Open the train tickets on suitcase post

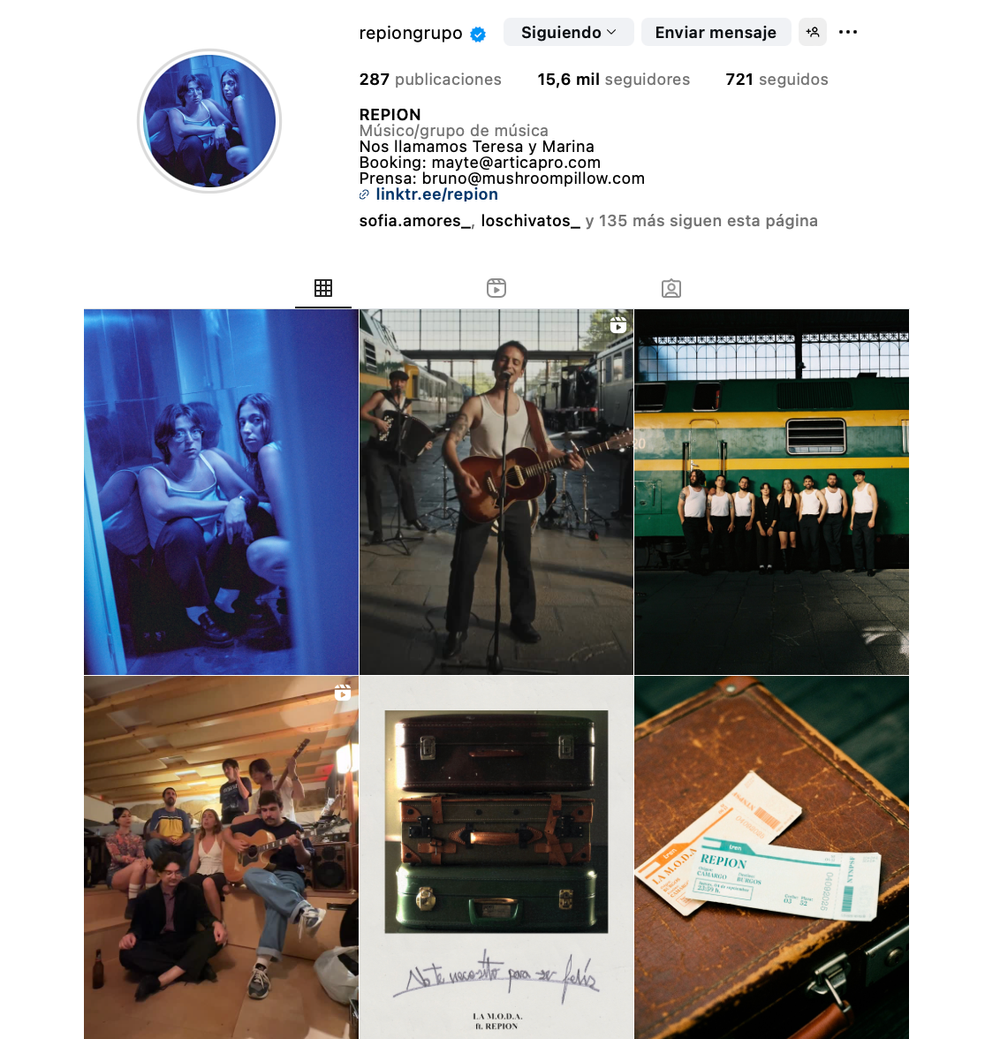[771, 857]
